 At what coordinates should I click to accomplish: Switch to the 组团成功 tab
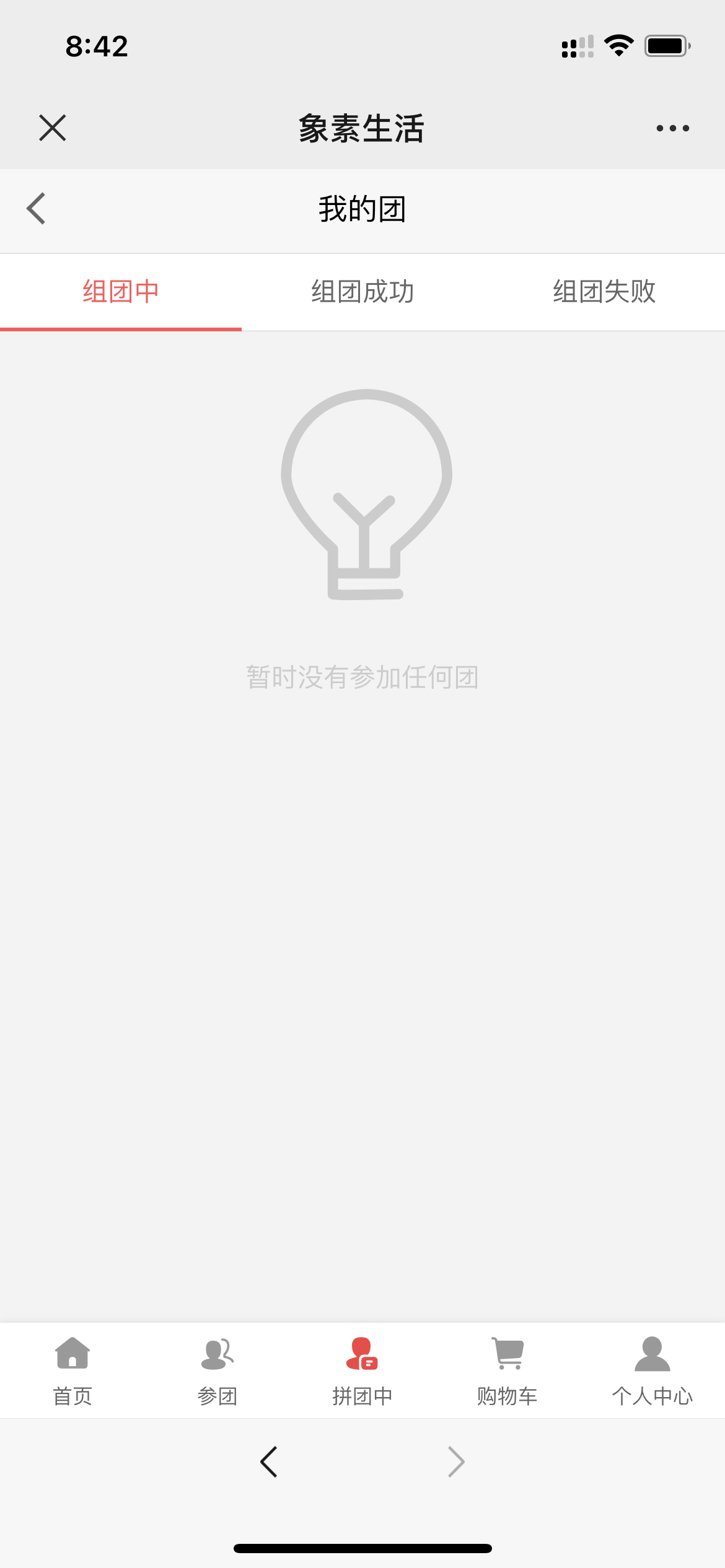tap(362, 292)
